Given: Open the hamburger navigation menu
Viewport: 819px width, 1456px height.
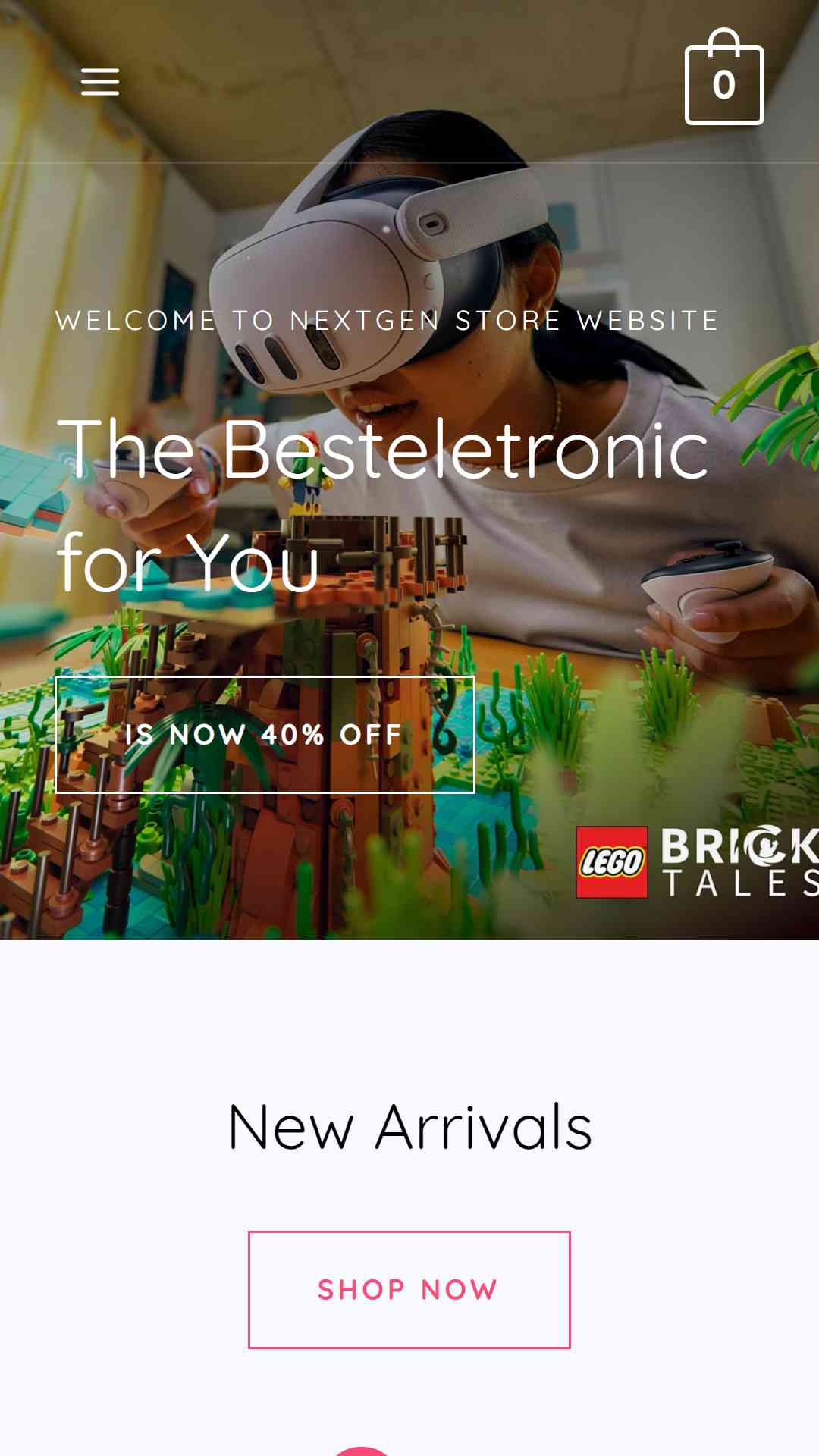Looking at the screenshot, I should (100, 82).
